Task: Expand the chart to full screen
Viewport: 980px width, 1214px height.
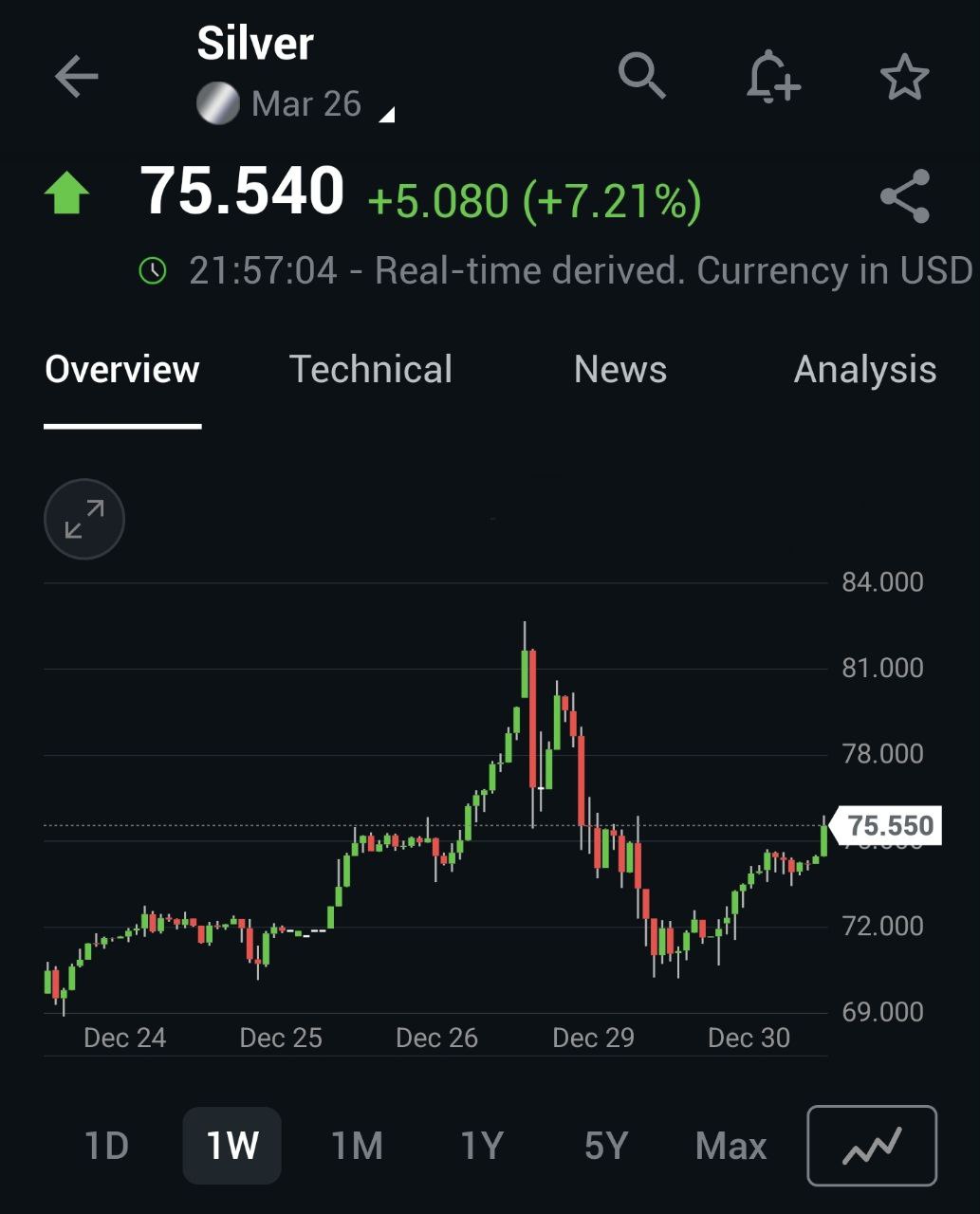Action: (84, 519)
